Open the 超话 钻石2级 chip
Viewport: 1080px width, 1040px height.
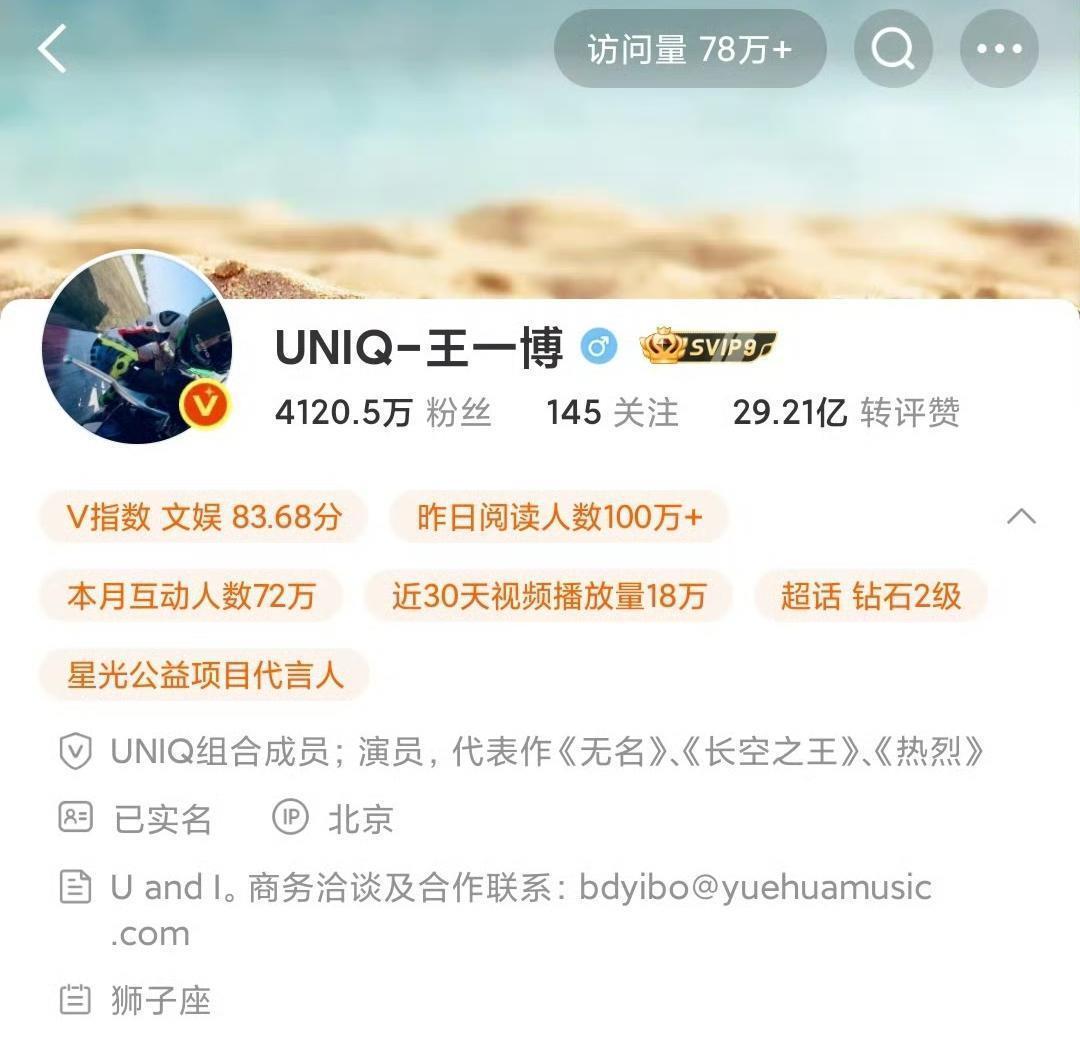(871, 596)
